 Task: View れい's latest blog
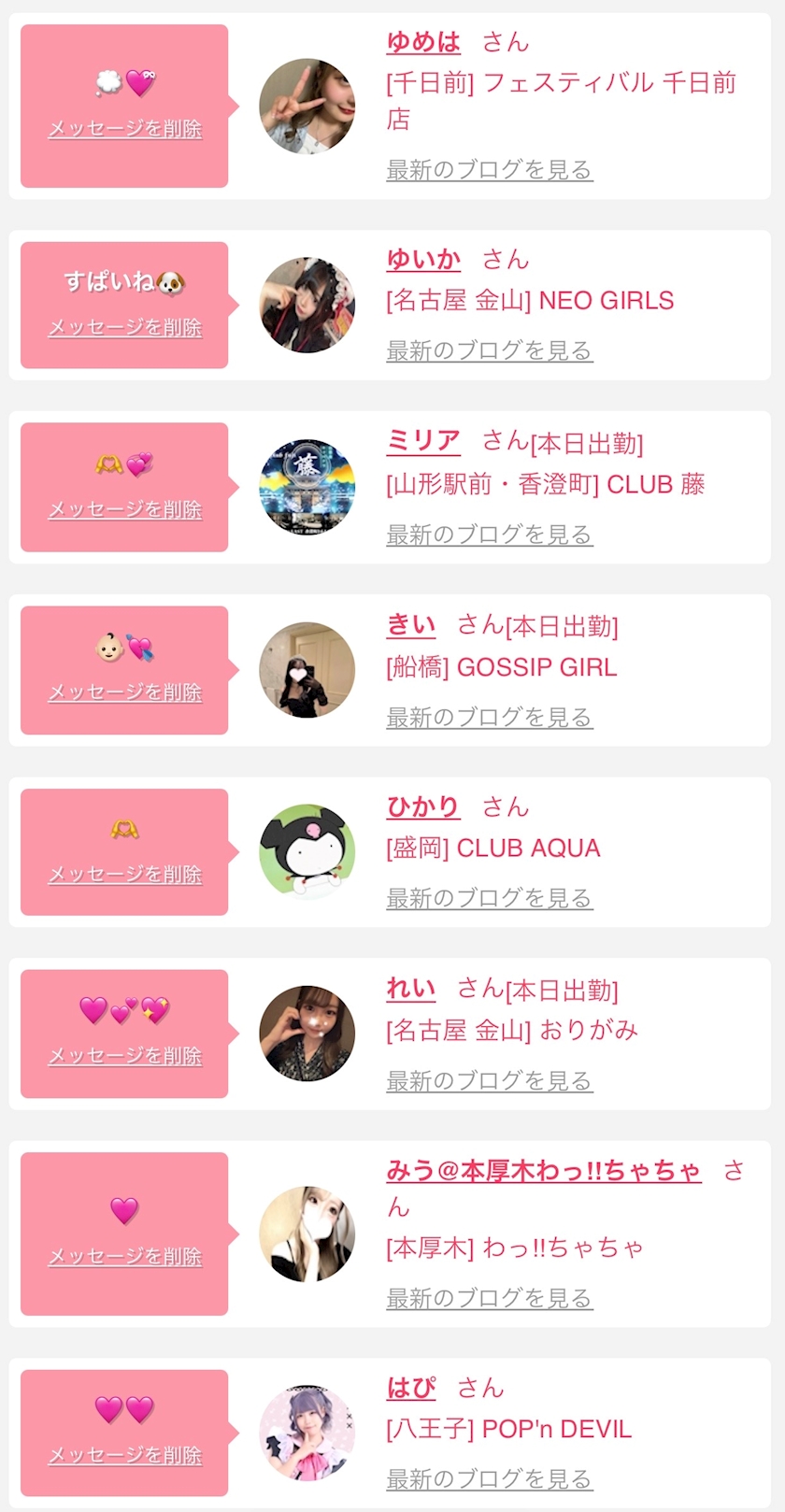pos(489,1081)
